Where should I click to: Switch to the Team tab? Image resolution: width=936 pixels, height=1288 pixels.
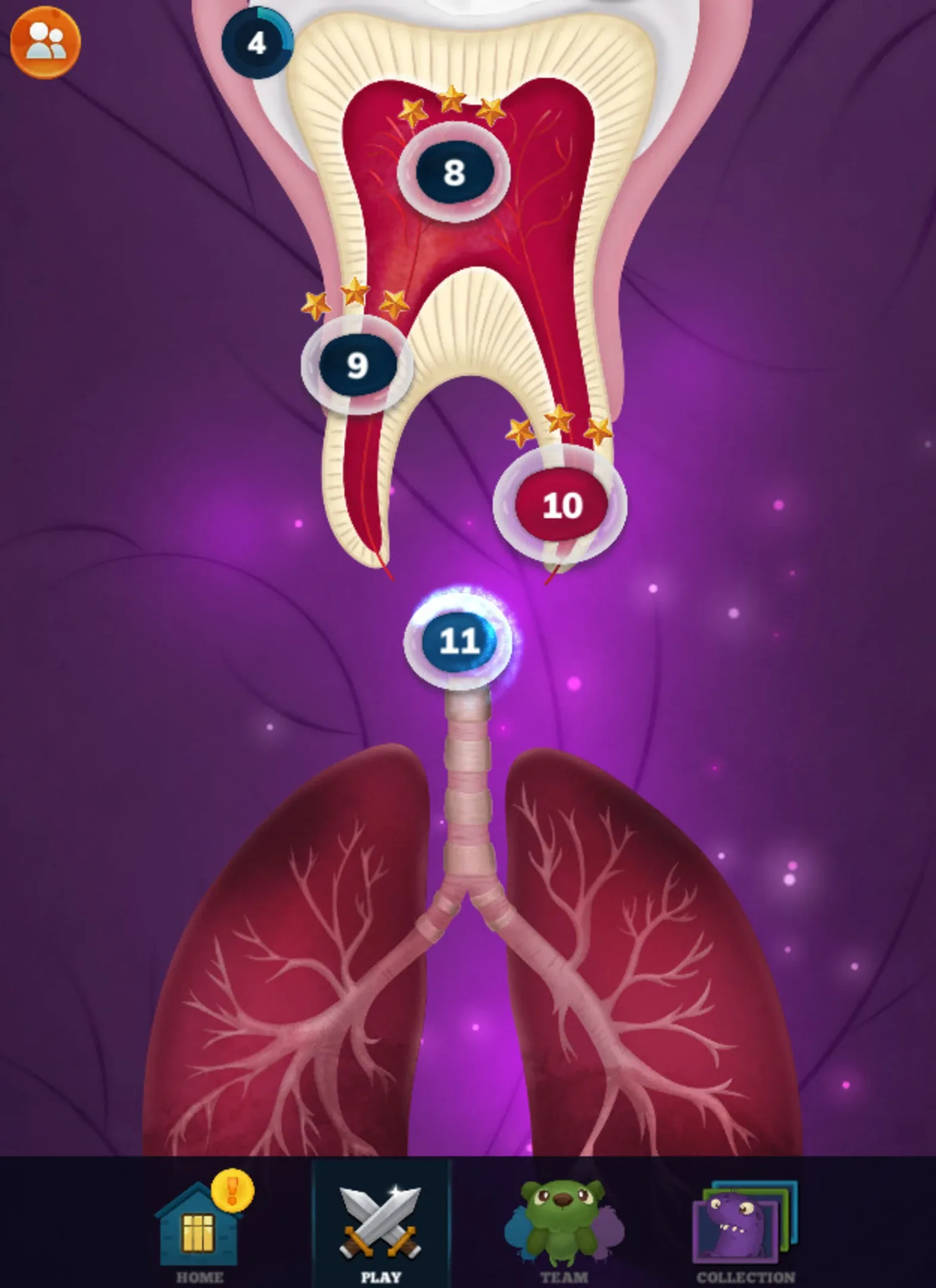[564, 1230]
